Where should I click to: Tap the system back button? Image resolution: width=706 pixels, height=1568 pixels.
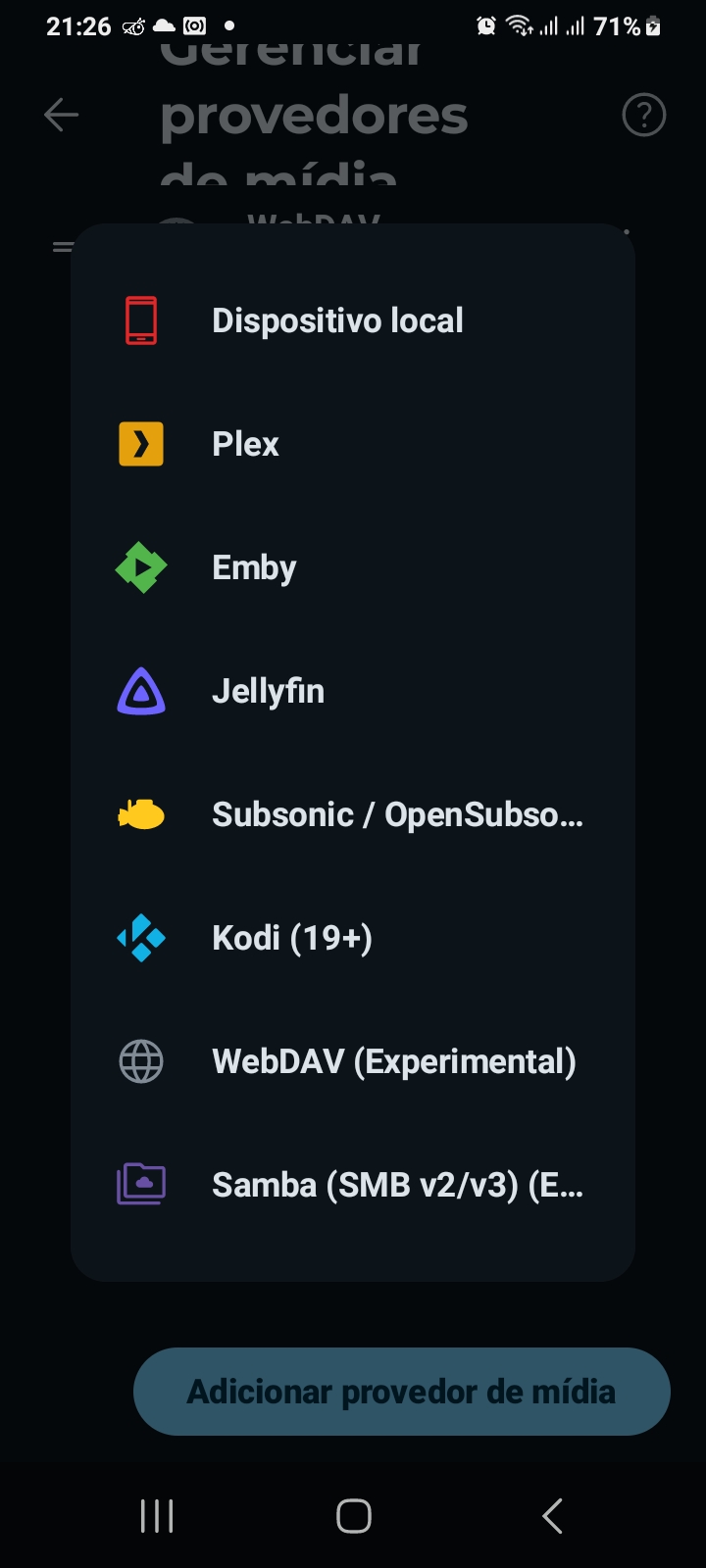[x=552, y=1516]
